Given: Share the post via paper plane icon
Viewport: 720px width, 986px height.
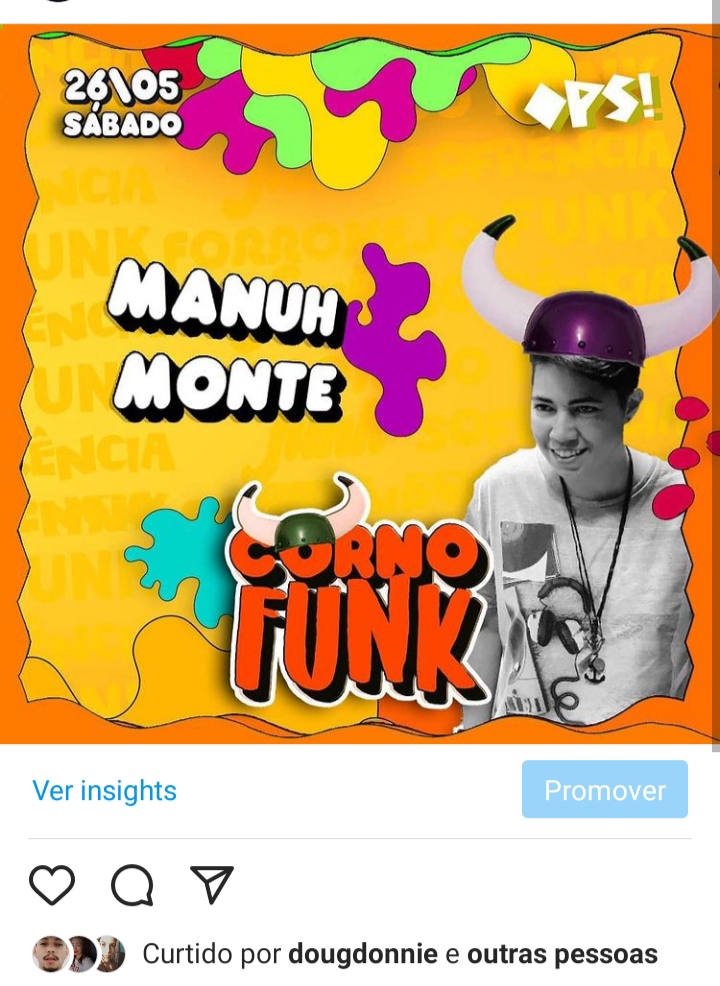Looking at the screenshot, I should [212, 885].
